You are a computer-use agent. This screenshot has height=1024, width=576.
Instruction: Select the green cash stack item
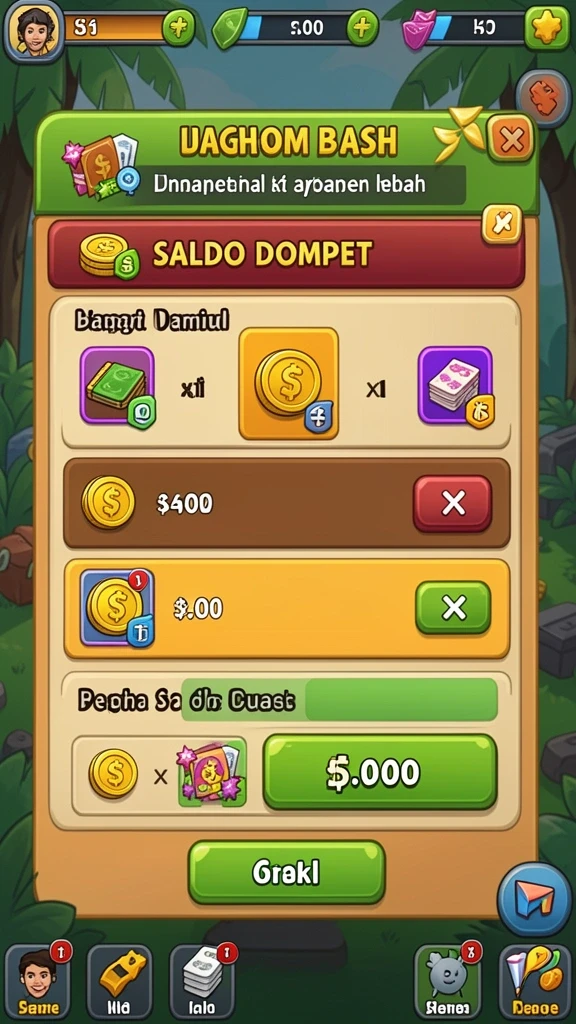(118, 387)
